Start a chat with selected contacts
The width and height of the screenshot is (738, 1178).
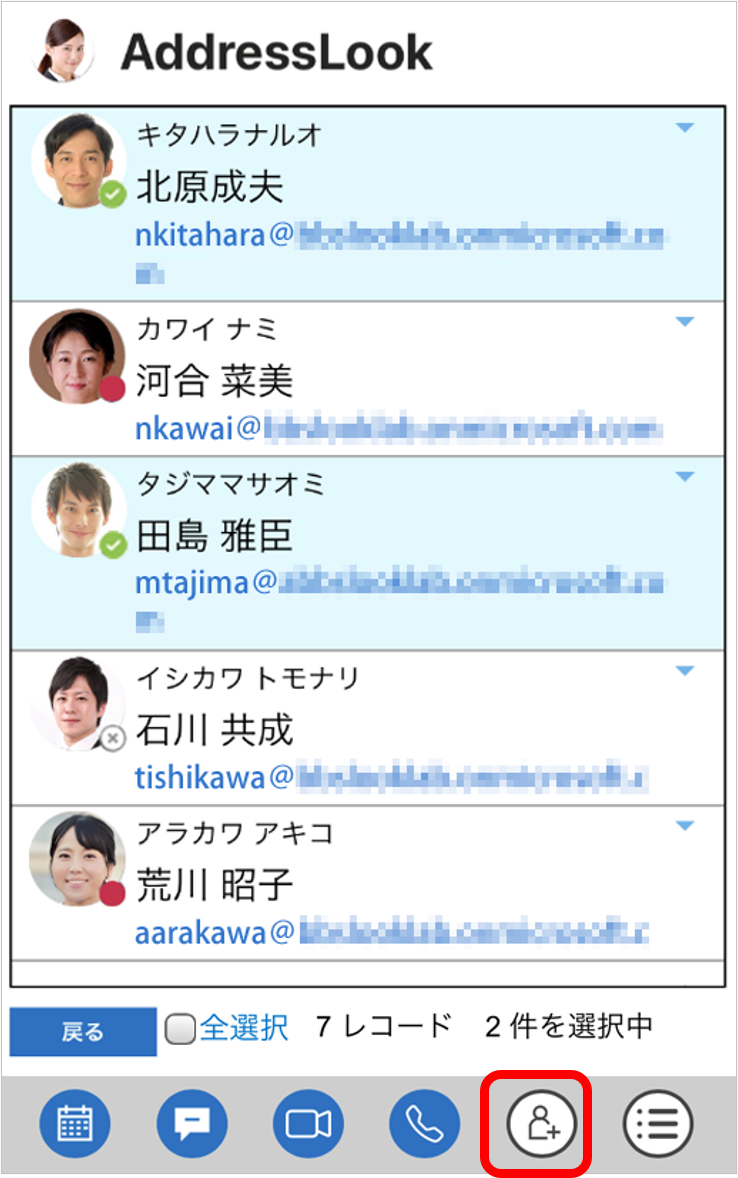click(x=192, y=1124)
